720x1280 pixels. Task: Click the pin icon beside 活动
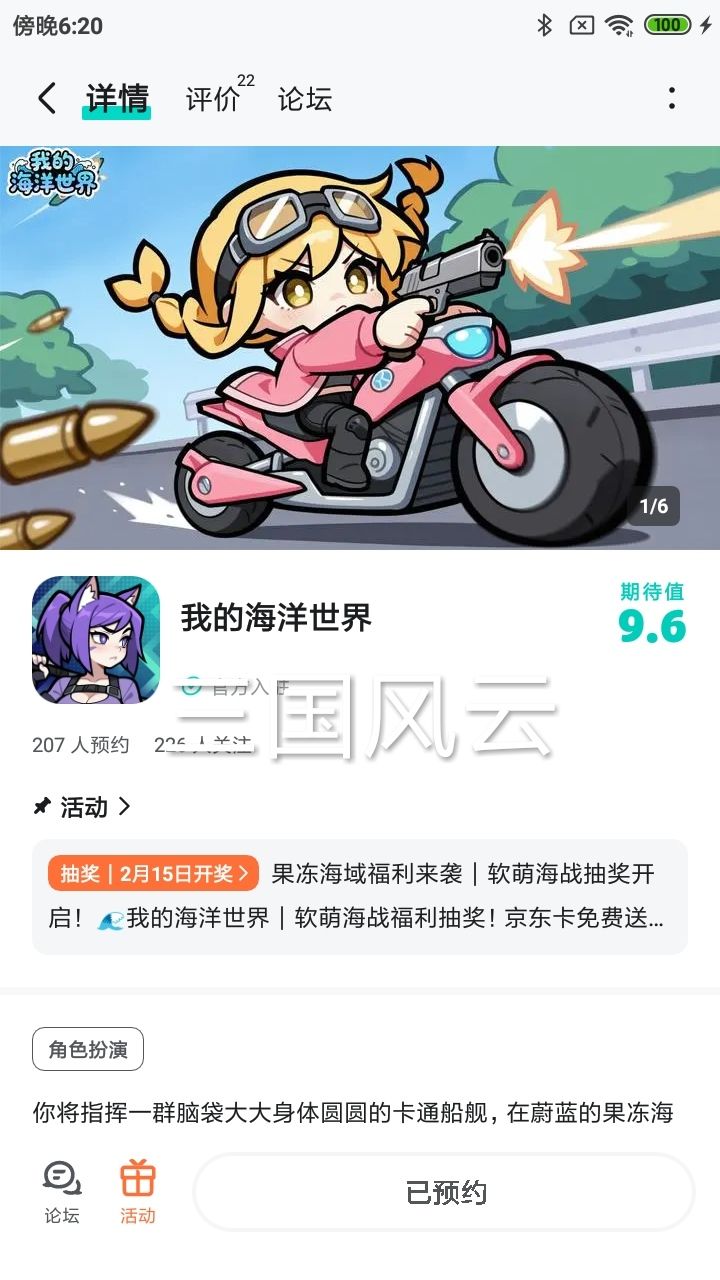pos(42,807)
